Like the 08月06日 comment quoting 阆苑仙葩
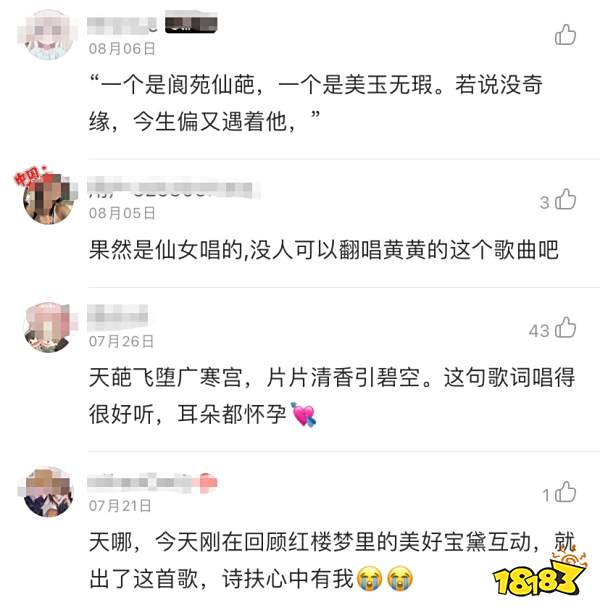The image size is (600, 613). [565, 35]
